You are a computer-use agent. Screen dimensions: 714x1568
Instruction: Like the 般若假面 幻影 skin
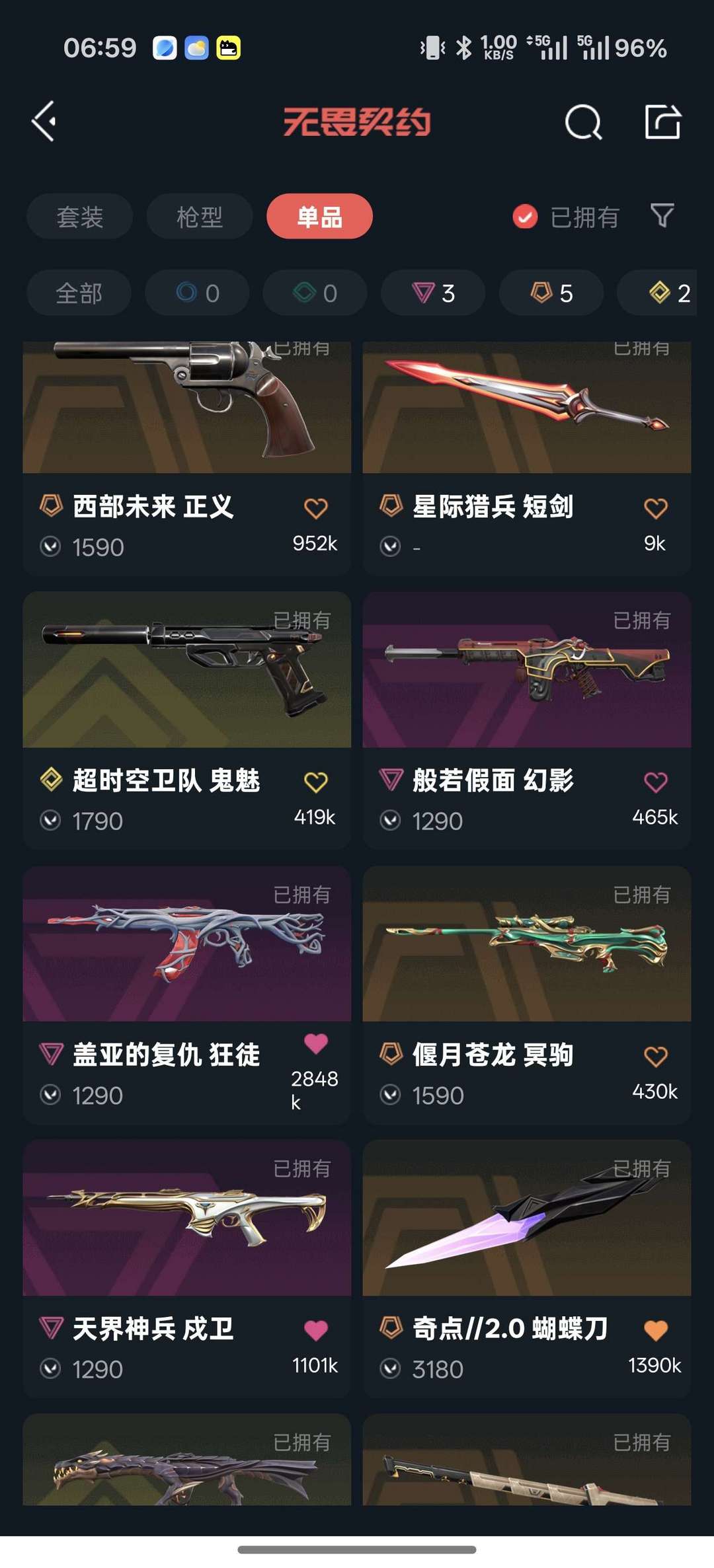tap(655, 782)
